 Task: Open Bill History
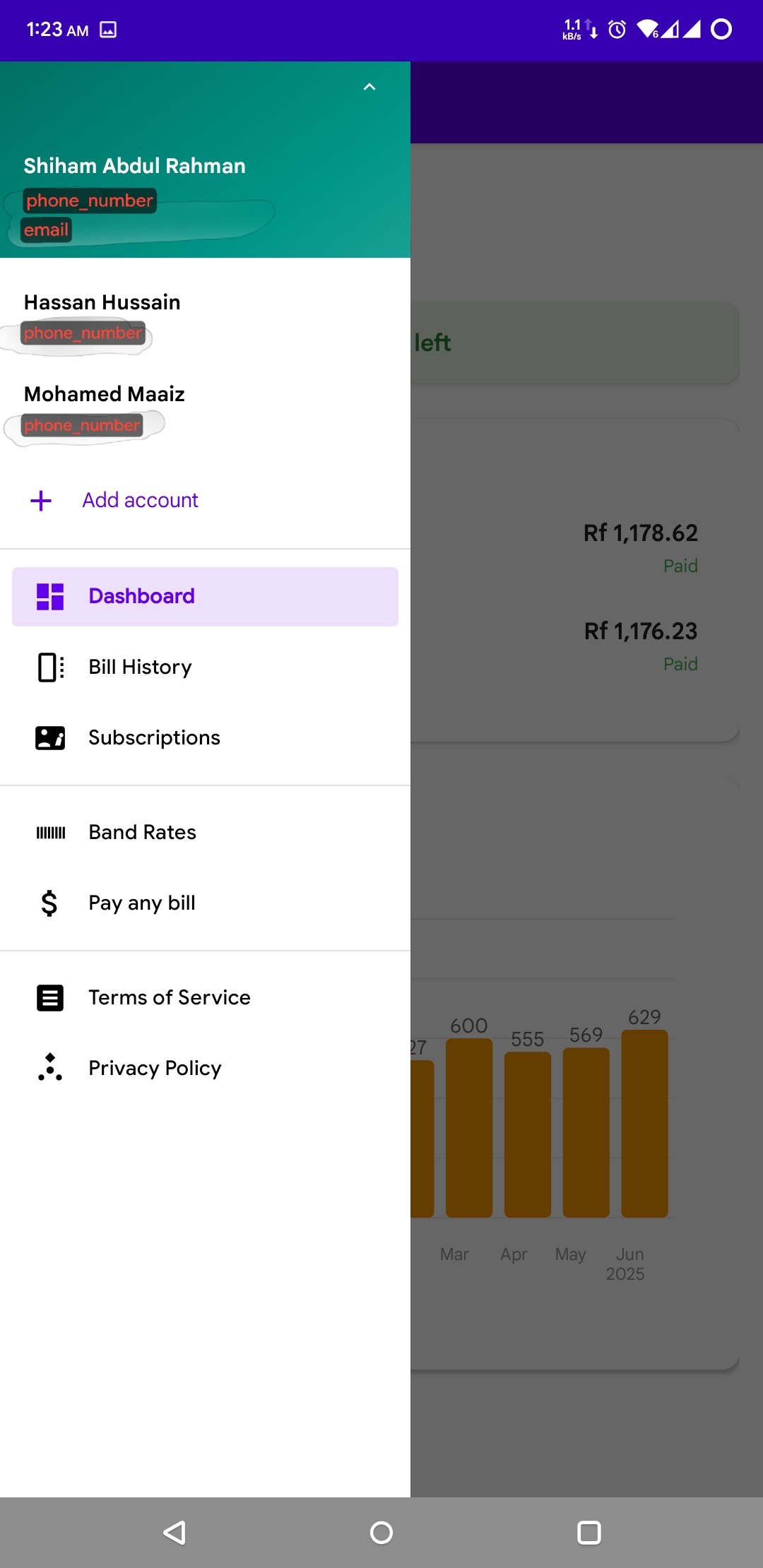[140, 667]
